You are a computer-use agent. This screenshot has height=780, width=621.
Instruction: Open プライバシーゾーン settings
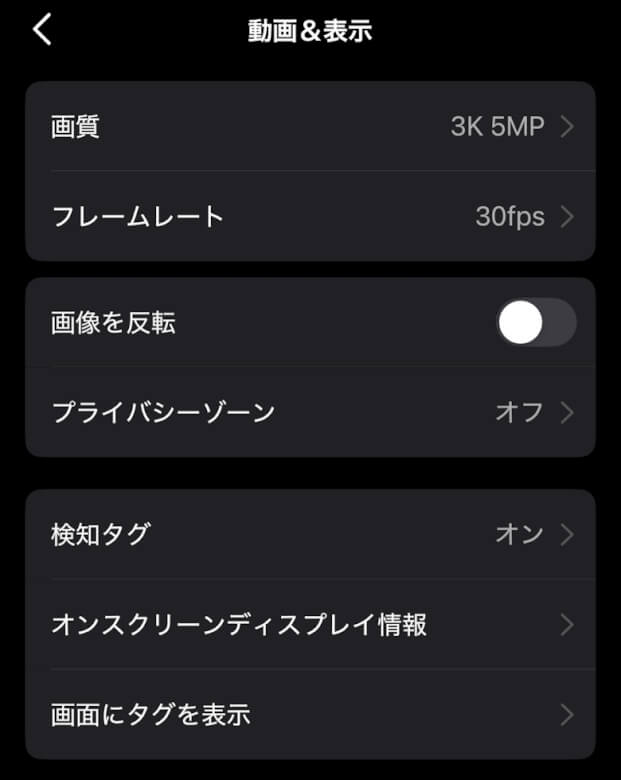[x=310, y=412]
